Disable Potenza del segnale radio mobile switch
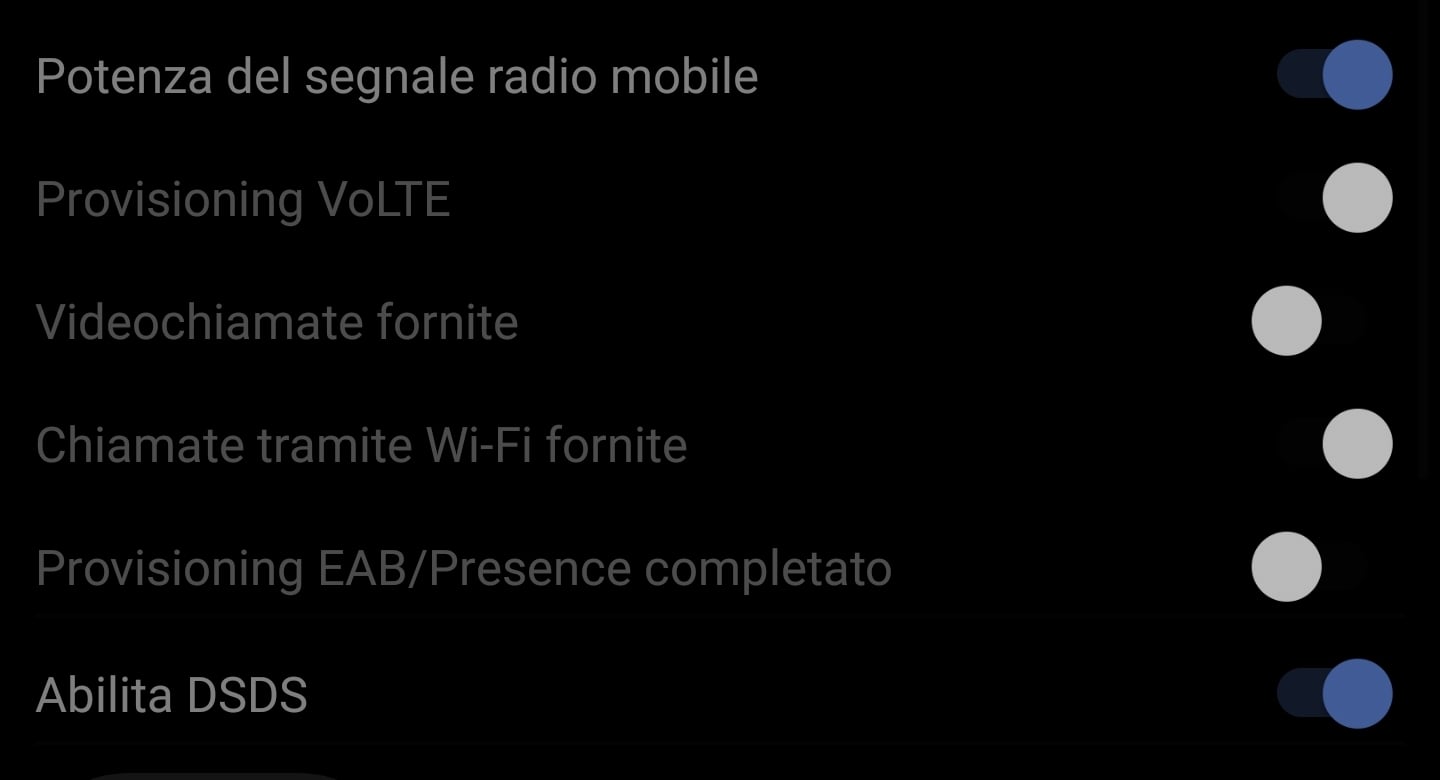This screenshot has height=780, width=1440. (x=1334, y=75)
